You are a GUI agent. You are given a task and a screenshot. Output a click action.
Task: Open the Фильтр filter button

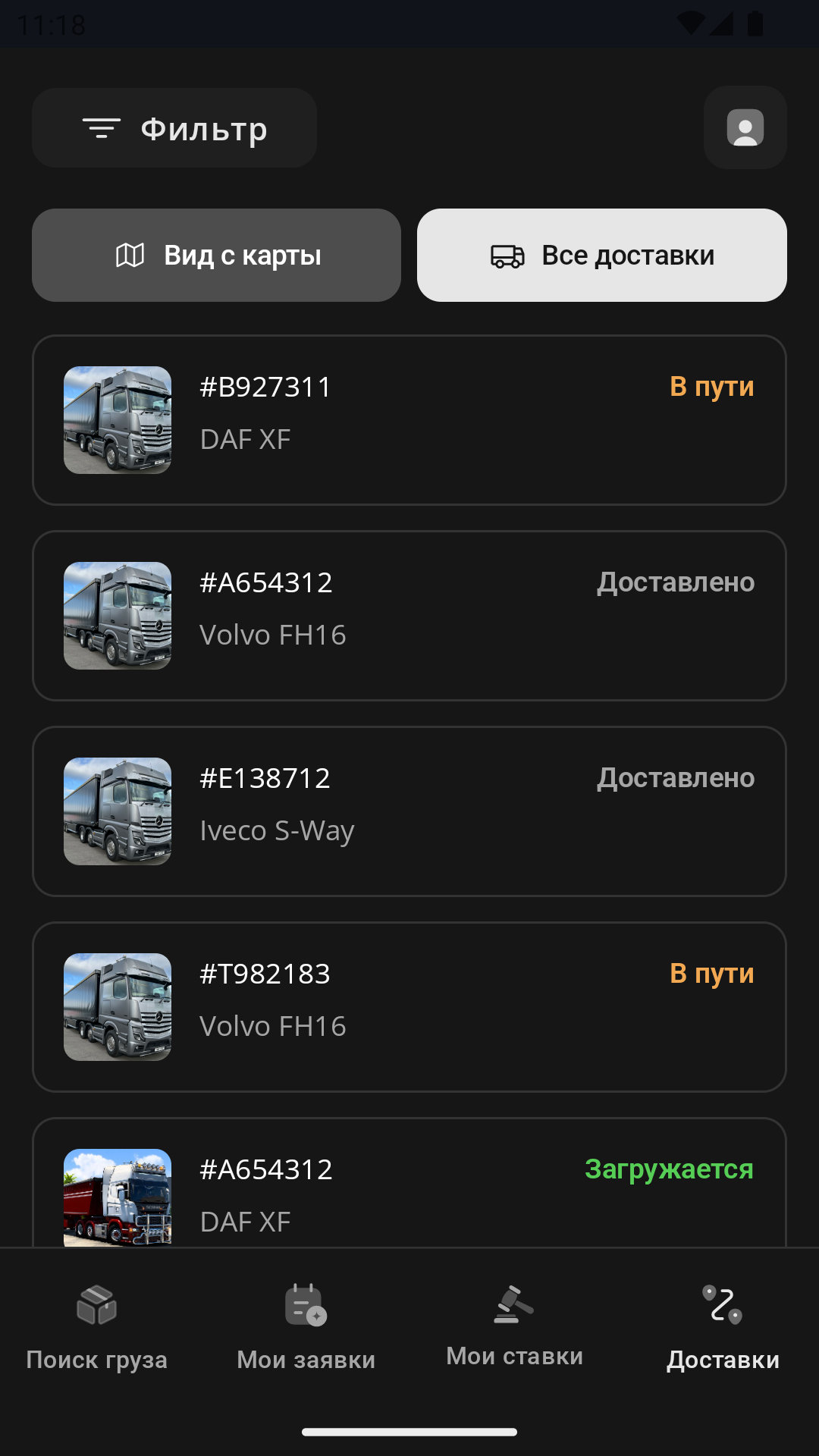(x=174, y=128)
